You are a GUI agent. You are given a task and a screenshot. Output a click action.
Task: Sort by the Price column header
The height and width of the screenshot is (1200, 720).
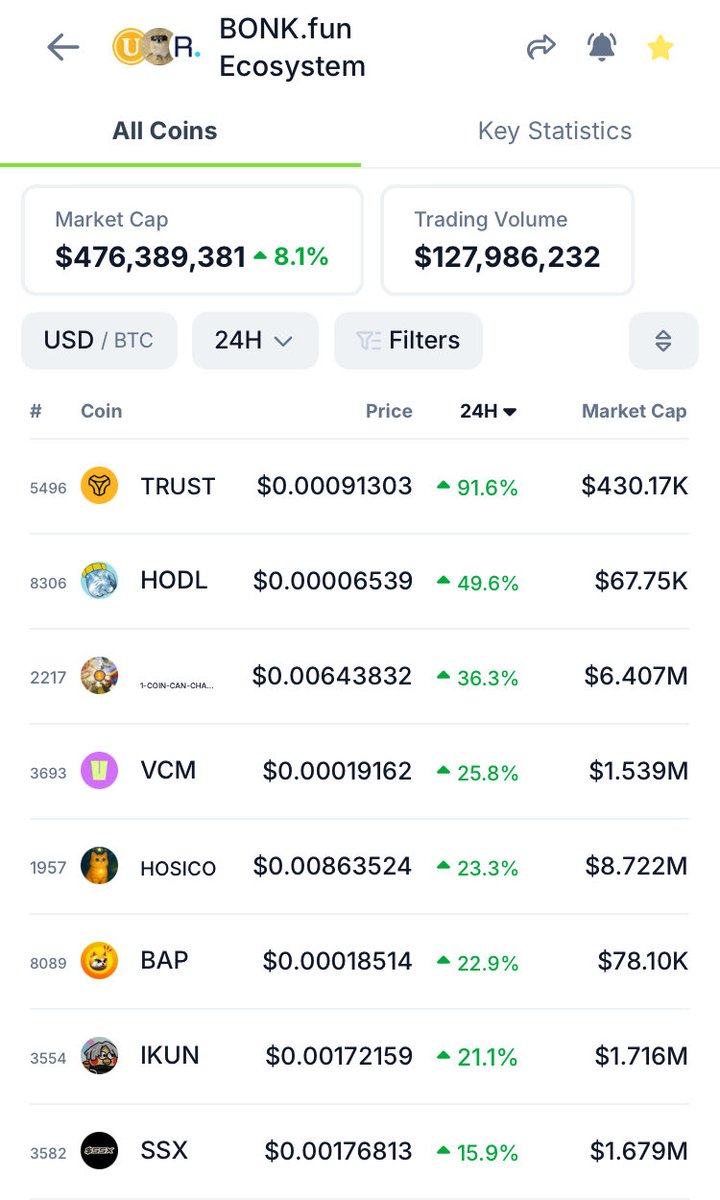point(389,411)
